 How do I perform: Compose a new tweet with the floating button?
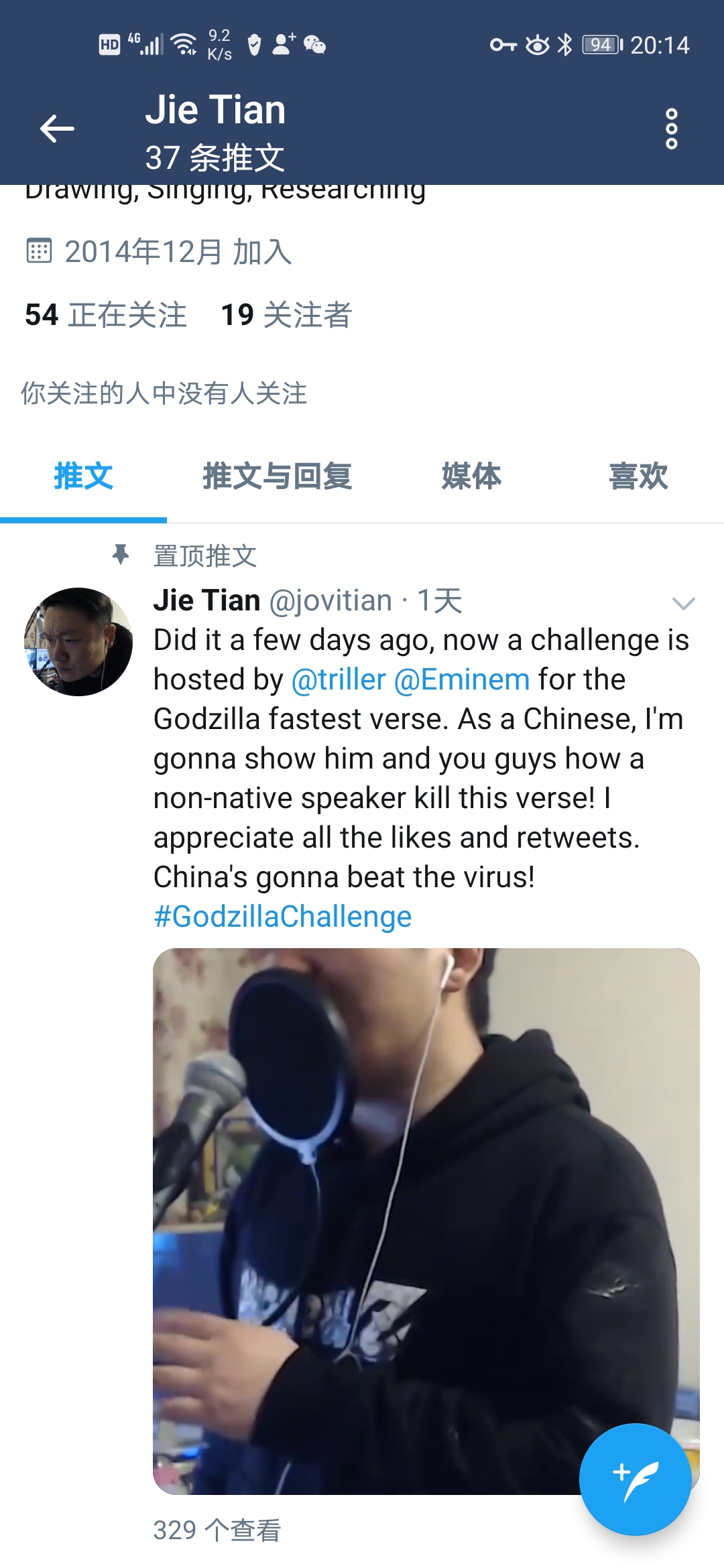pos(635,1479)
